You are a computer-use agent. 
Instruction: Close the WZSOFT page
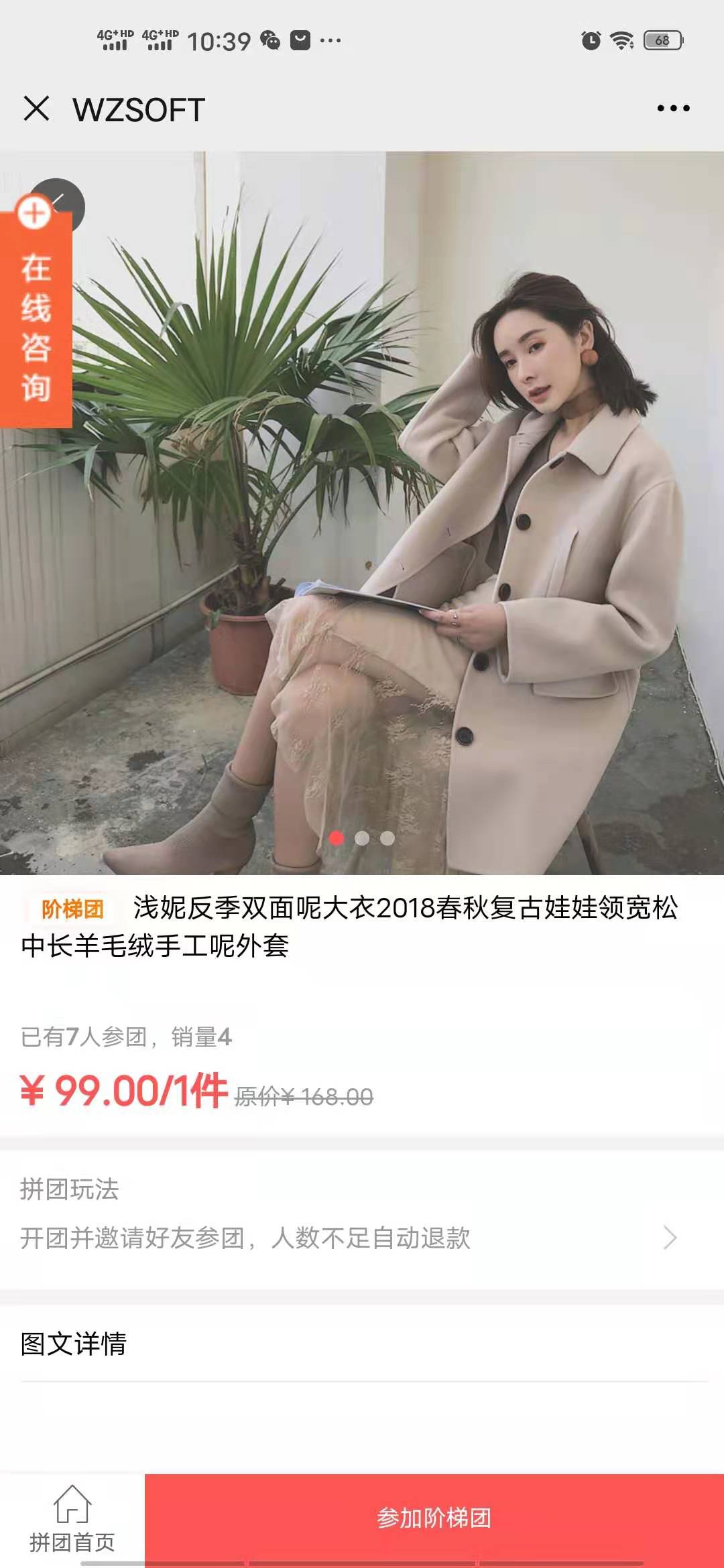click(36, 109)
